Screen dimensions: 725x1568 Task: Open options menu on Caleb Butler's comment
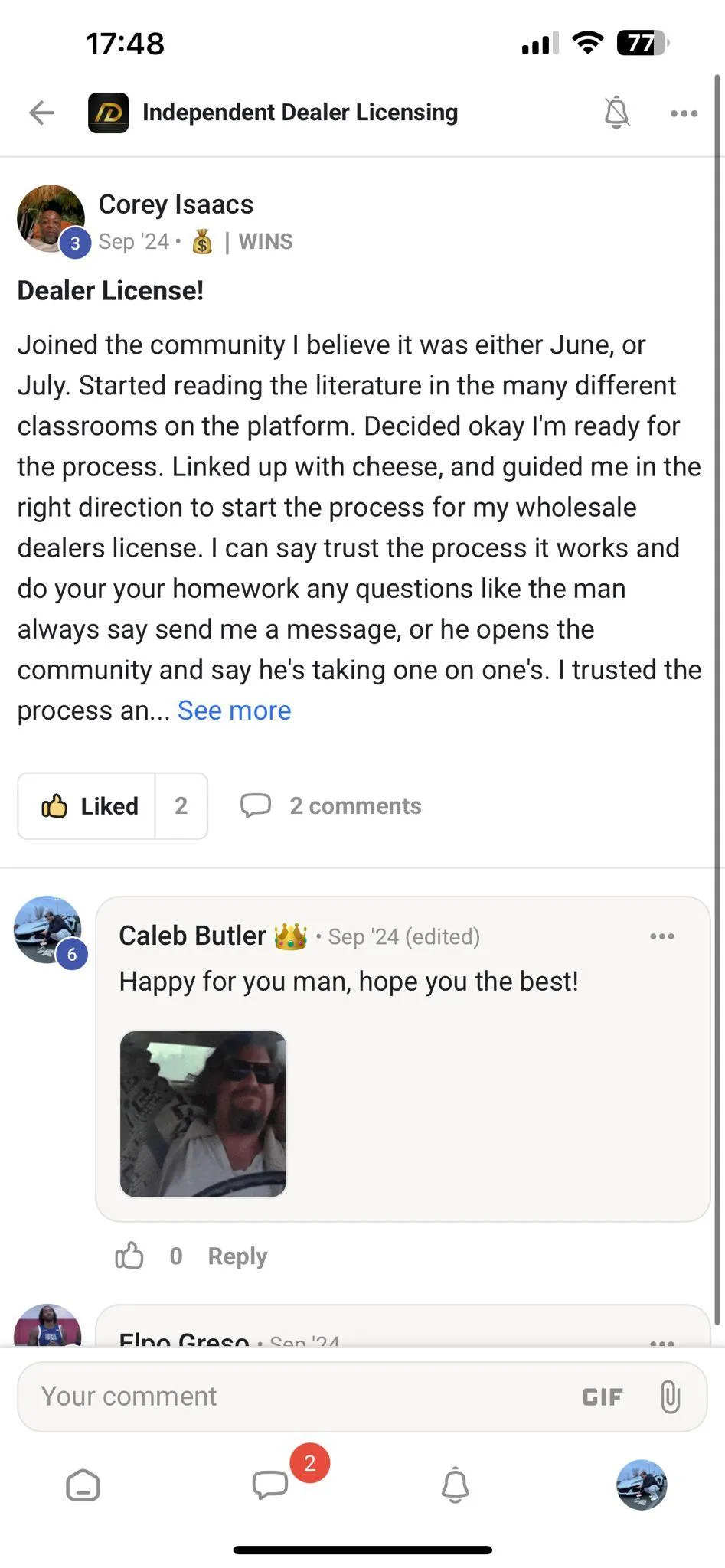662,936
